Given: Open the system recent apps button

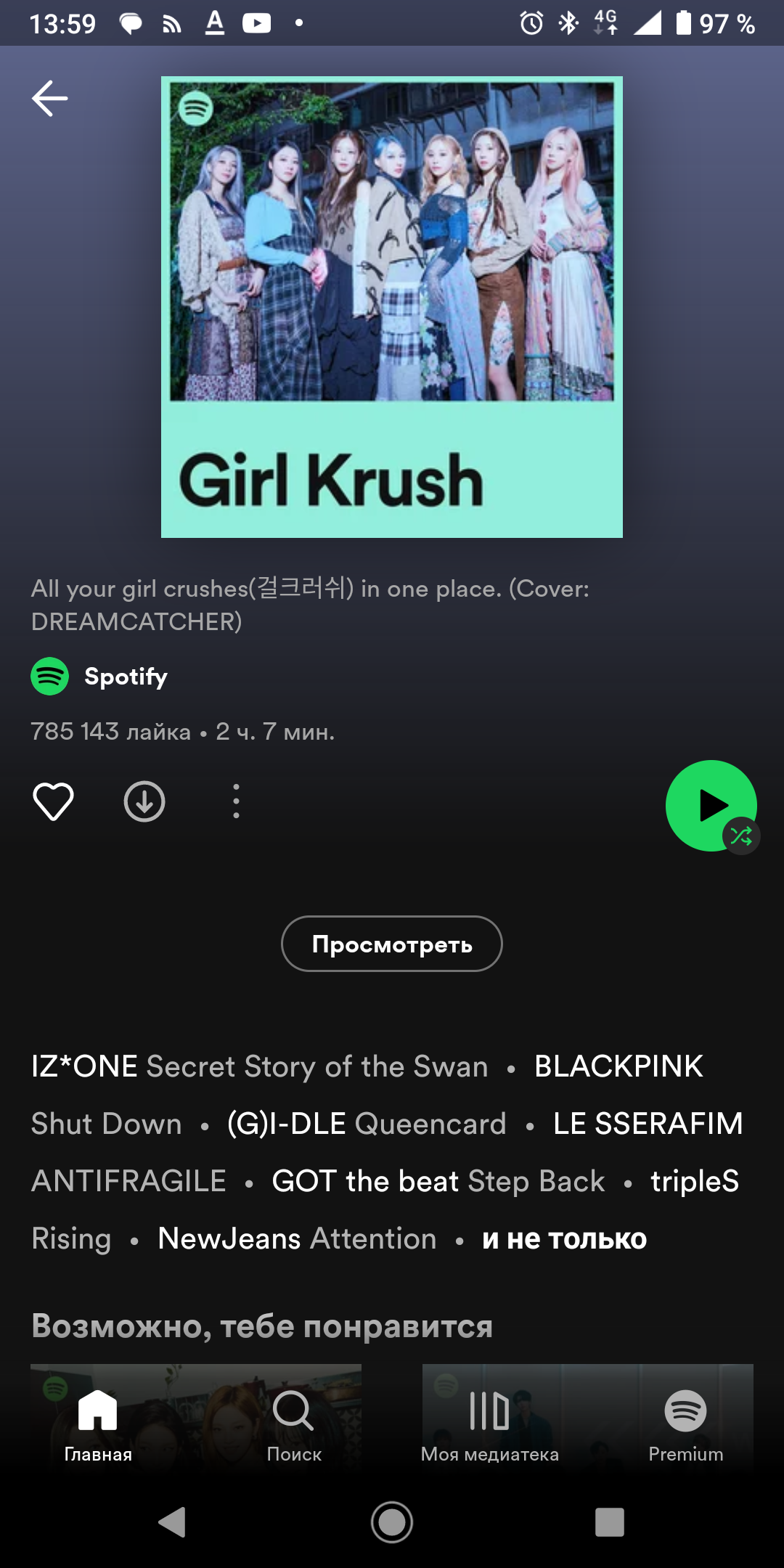Looking at the screenshot, I should [x=609, y=1522].
